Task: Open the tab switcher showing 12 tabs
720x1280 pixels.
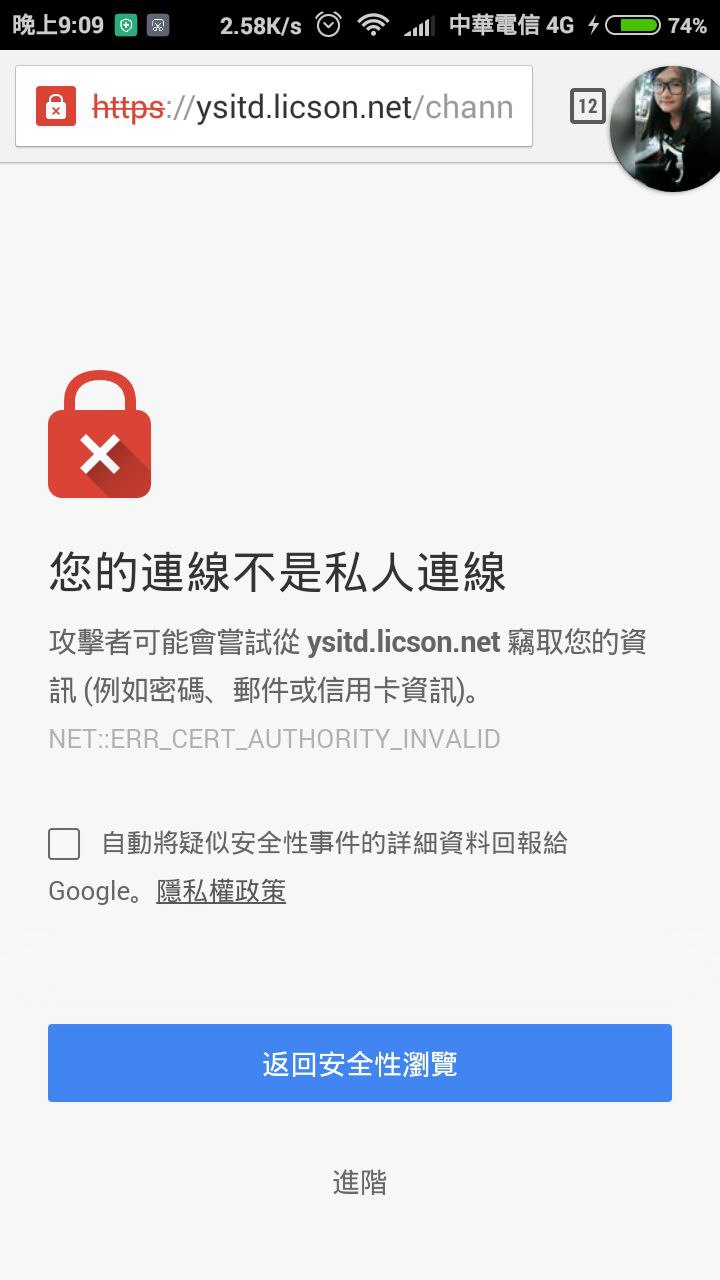Action: tap(587, 106)
